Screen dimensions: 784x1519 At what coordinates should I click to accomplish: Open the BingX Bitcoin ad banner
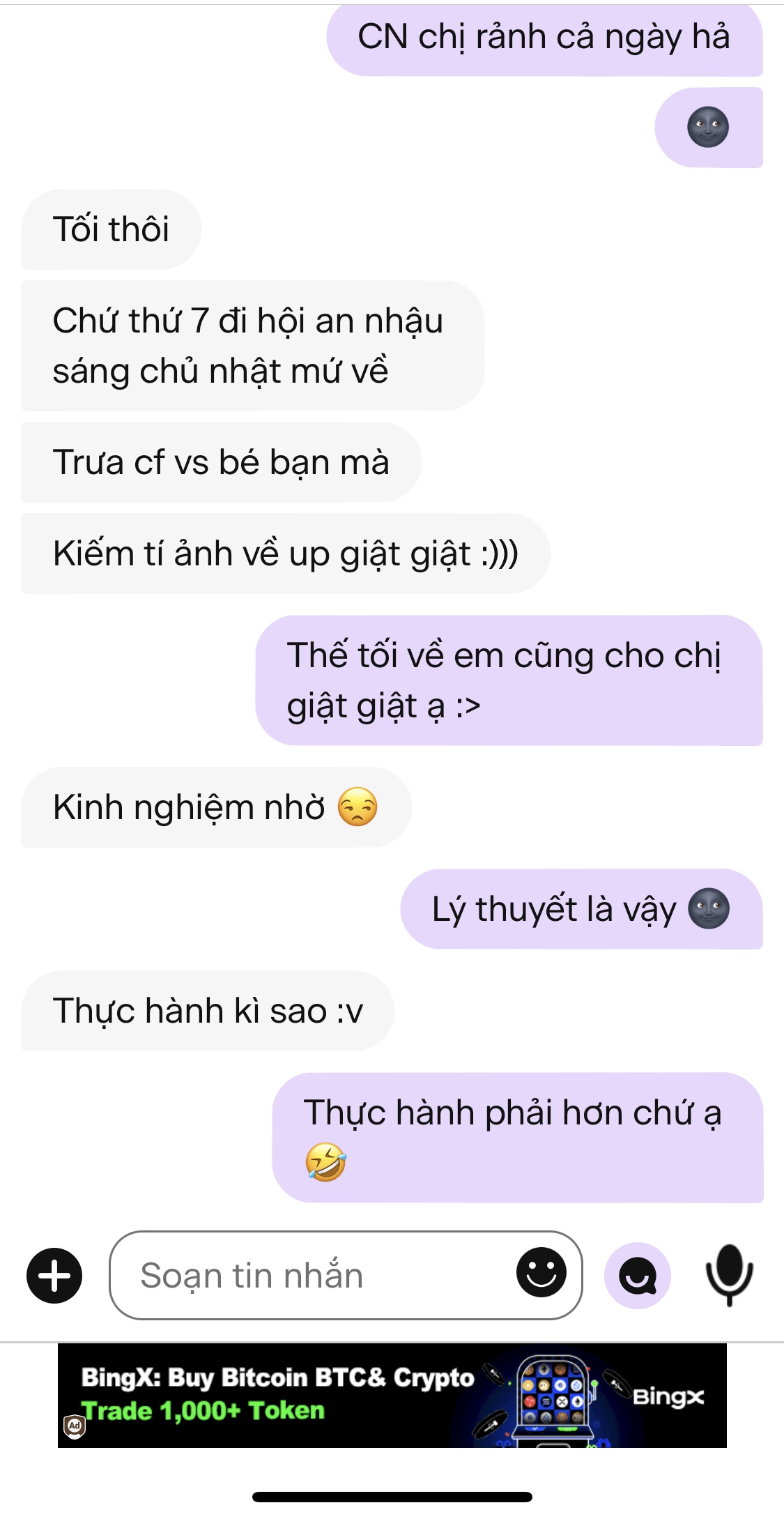392,1396
